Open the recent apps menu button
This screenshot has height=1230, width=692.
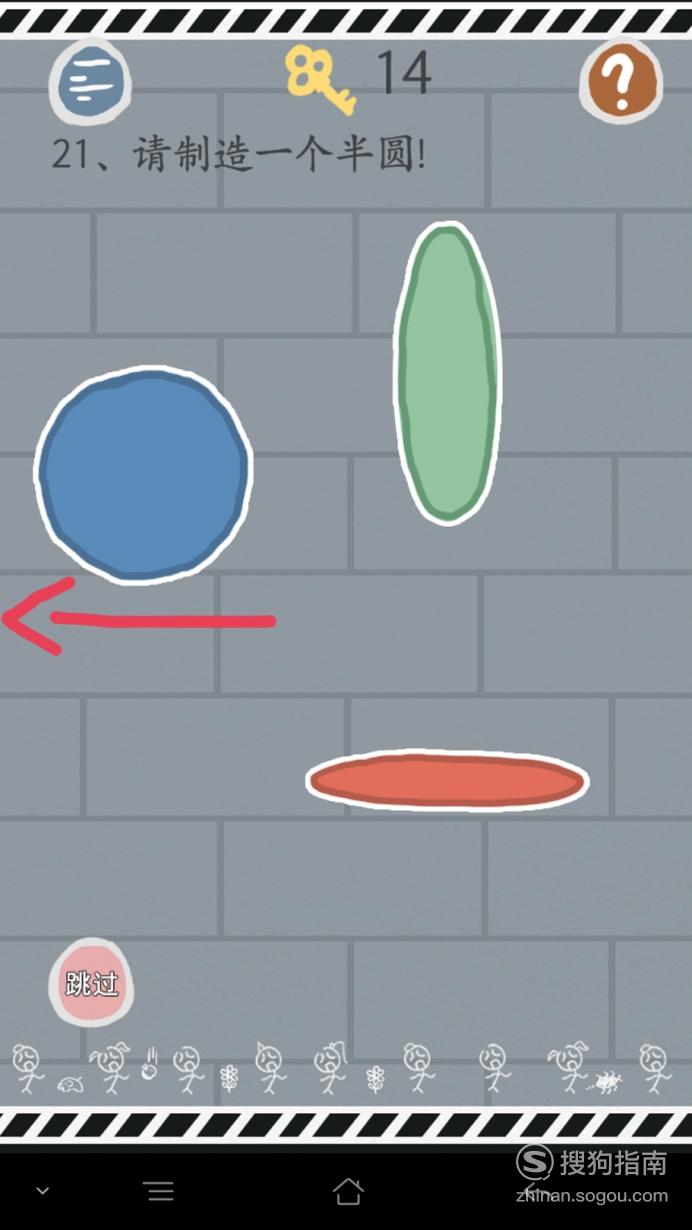pyautogui.click(x=159, y=1190)
